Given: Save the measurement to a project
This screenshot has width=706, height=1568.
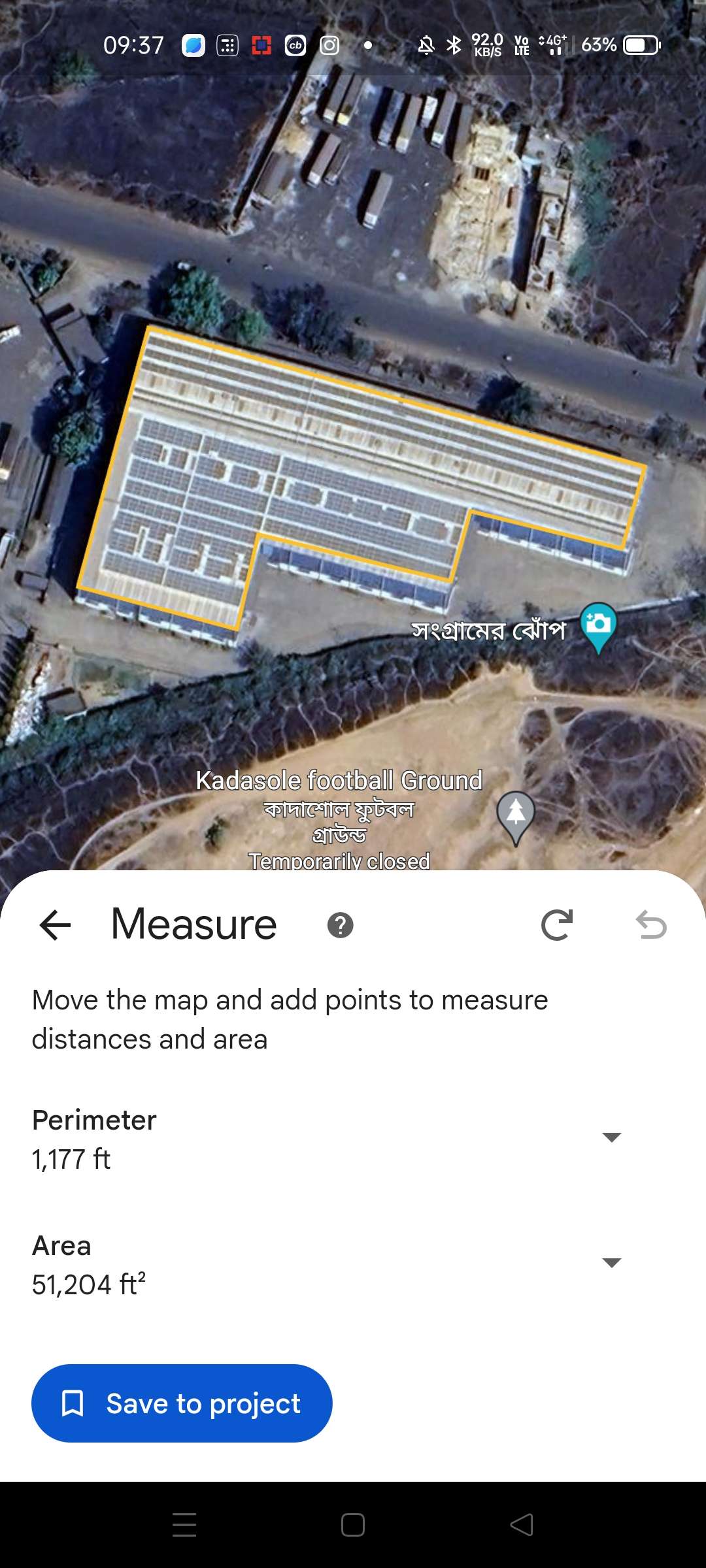Looking at the screenshot, I should (x=182, y=1403).
